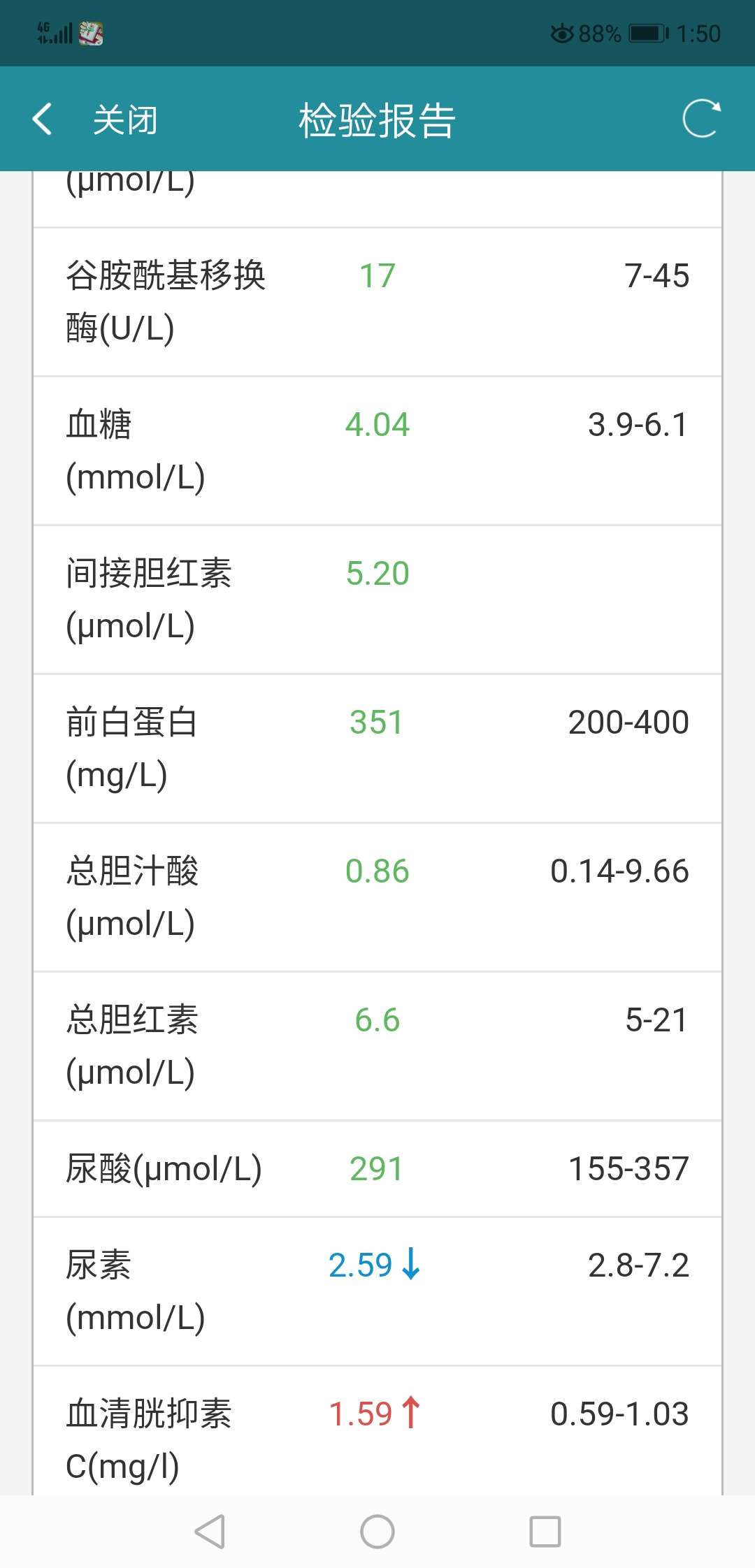Go to the system home screen

(377, 1532)
